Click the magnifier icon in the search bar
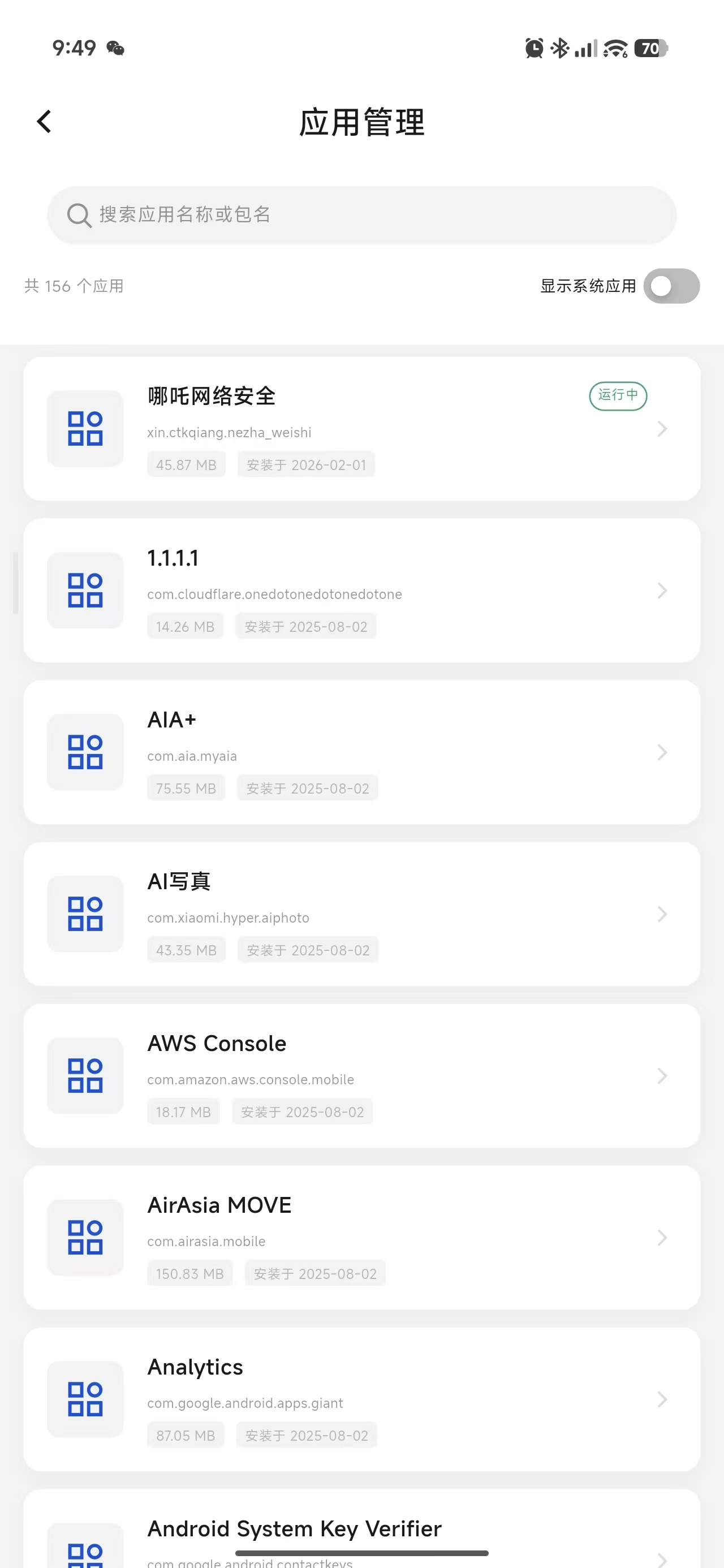 point(79,215)
